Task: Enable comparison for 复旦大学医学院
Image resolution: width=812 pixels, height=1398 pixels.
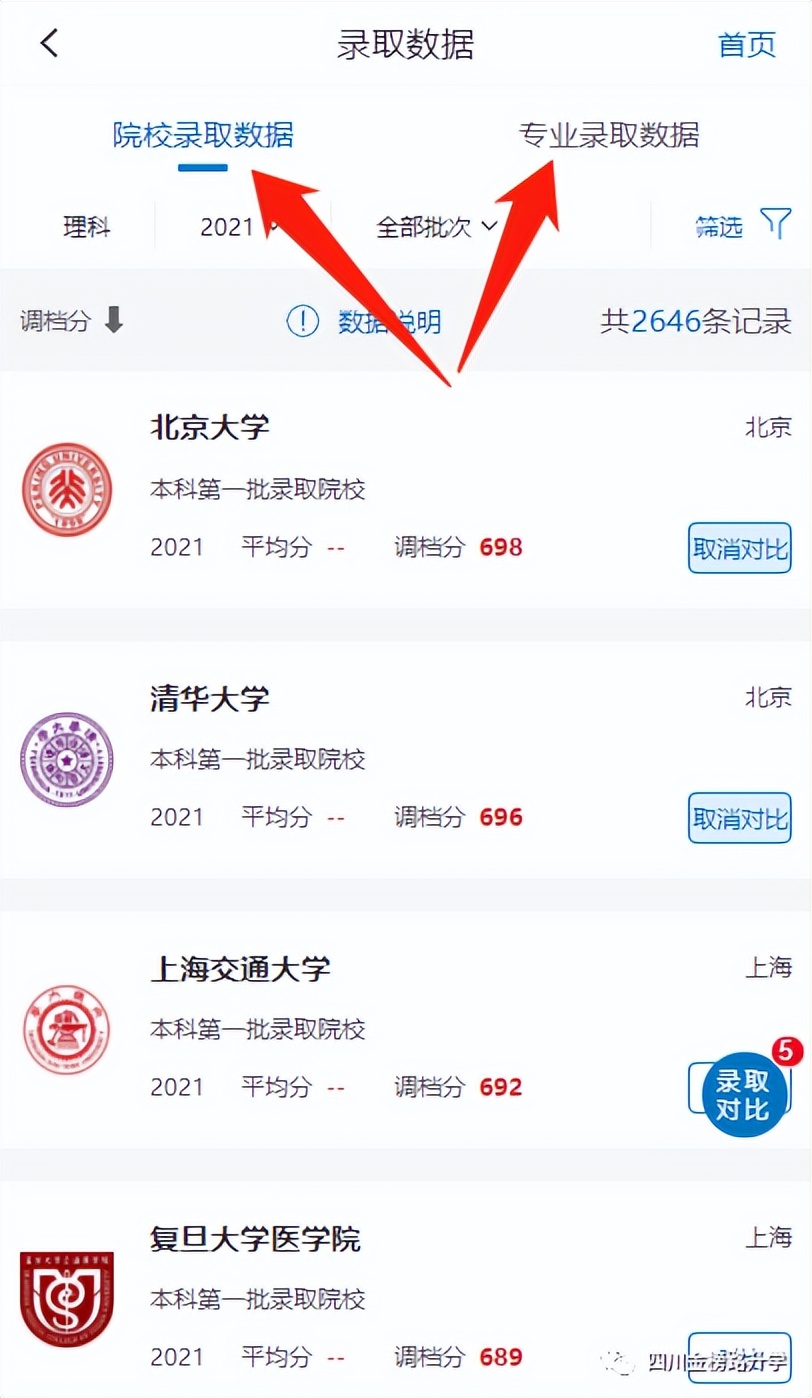Action: click(x=739, y=1358)
